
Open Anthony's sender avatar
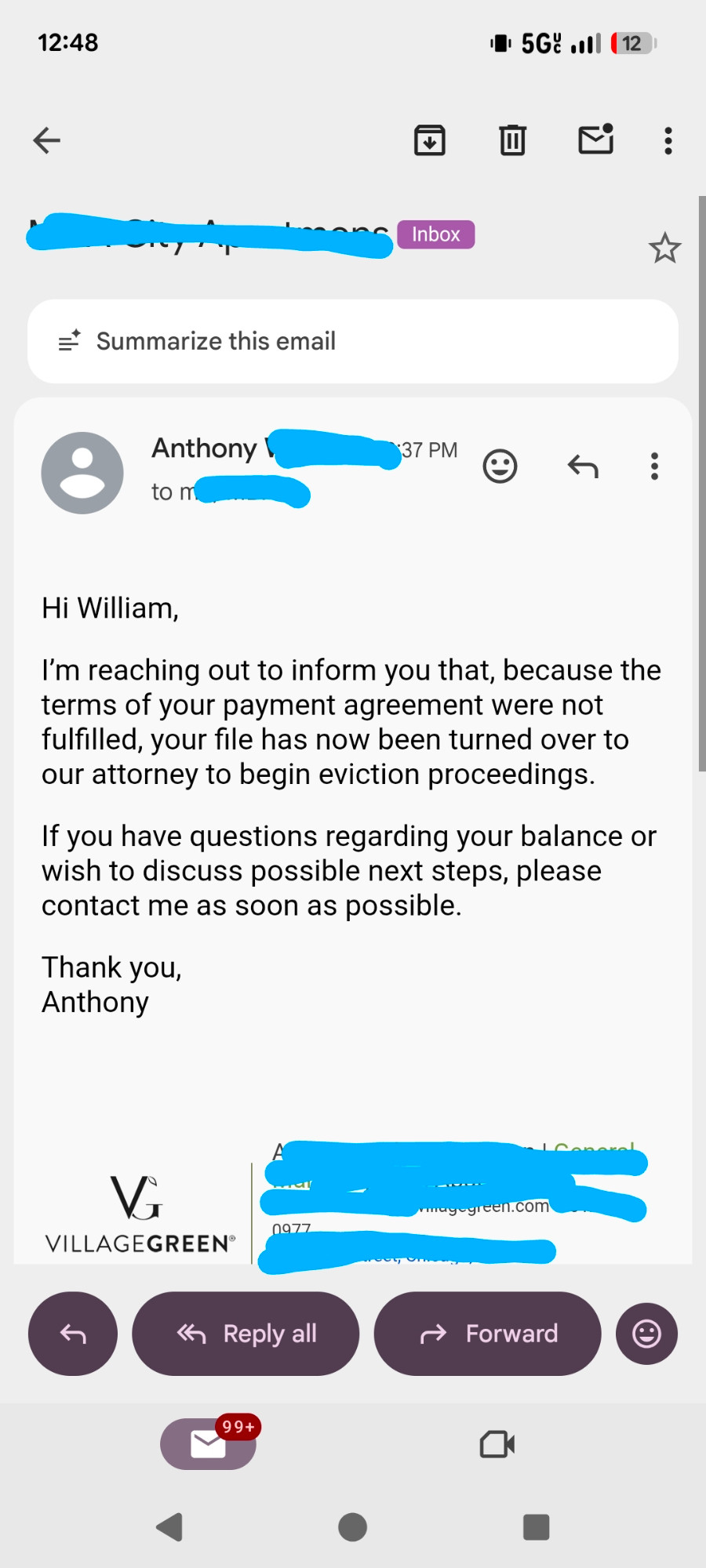82,473
